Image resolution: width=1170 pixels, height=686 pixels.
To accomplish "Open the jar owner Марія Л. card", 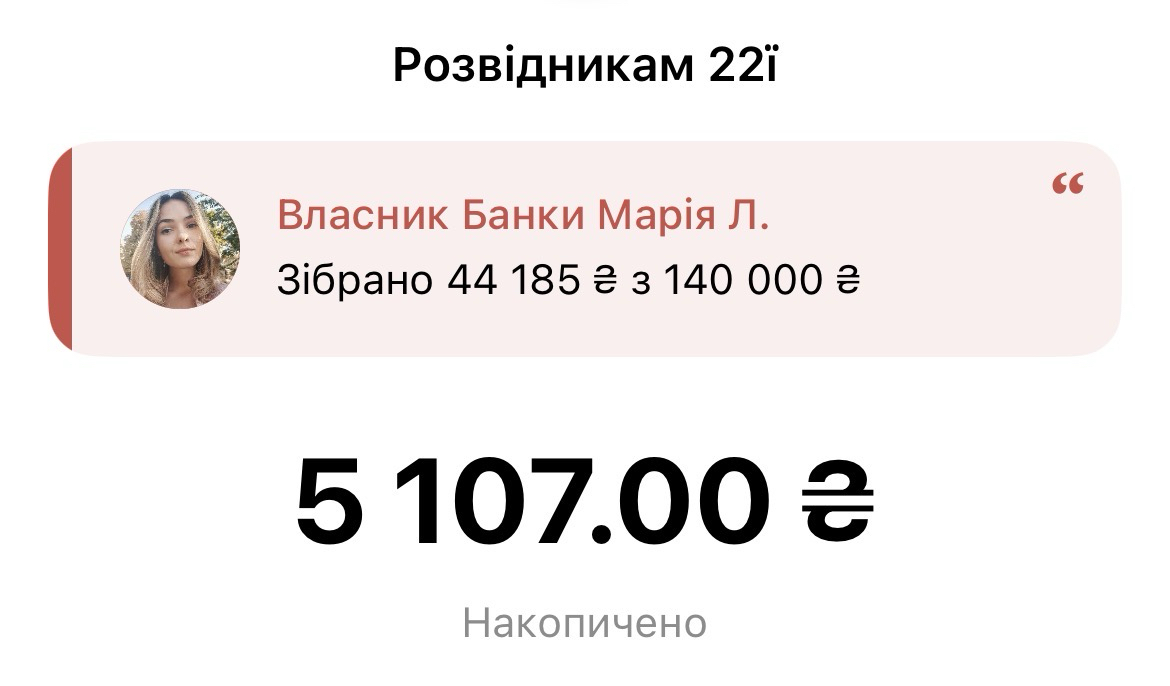I will click(585, 249).
